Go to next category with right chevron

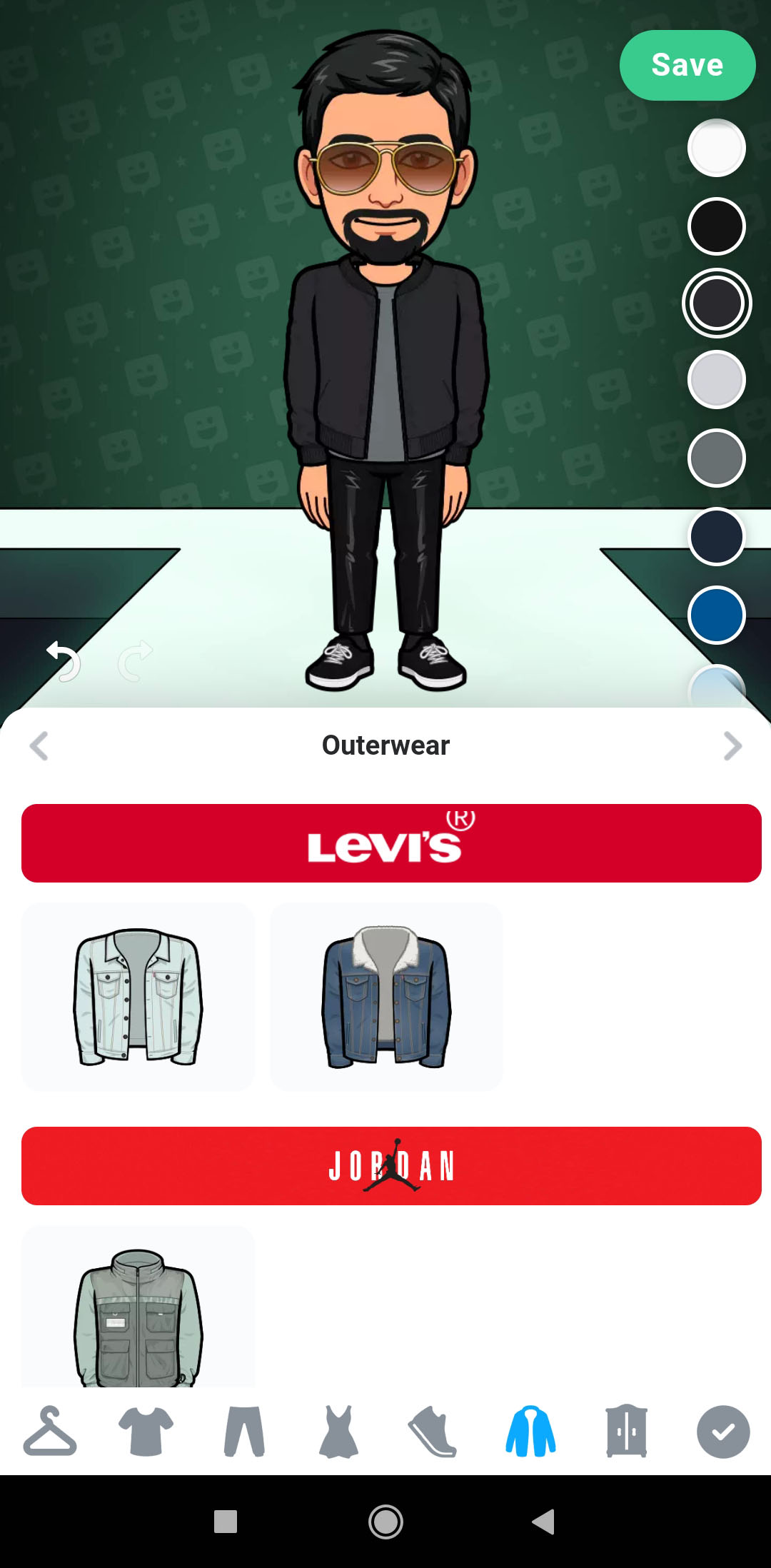coord(732,746)
